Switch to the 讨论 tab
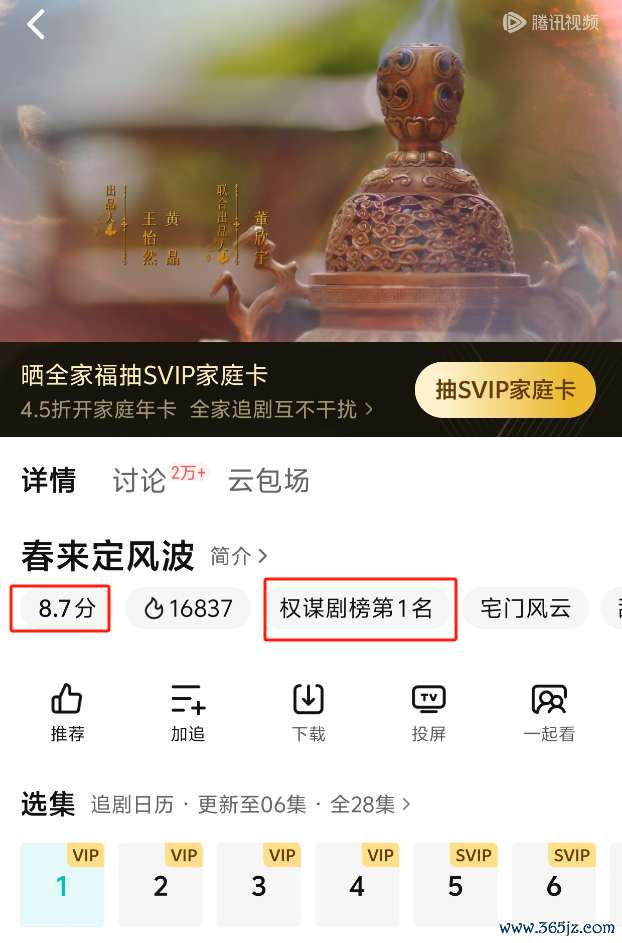 tap(140, 481)
